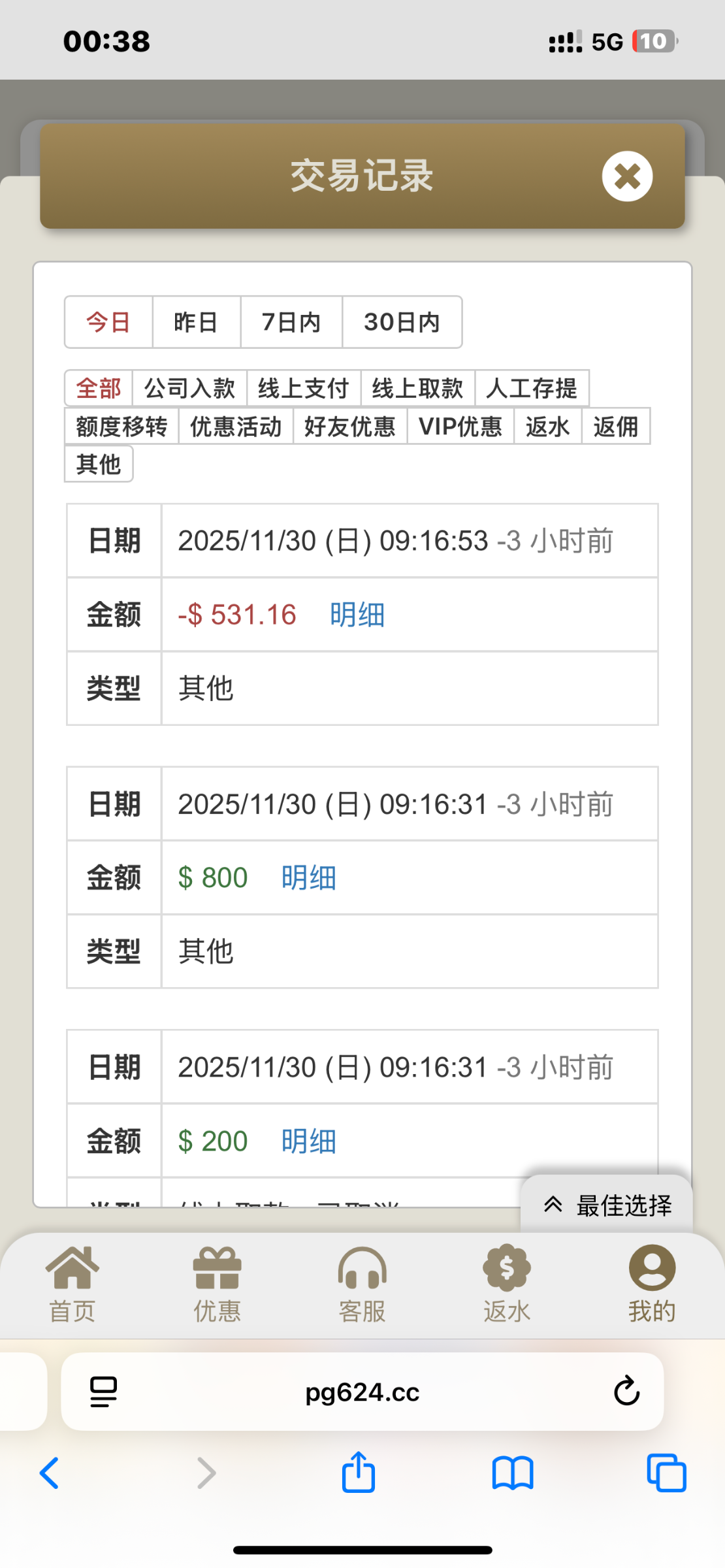
Task: Switch to the 我的 tab
Action: pyautogui.click(x=651, y=1284)
